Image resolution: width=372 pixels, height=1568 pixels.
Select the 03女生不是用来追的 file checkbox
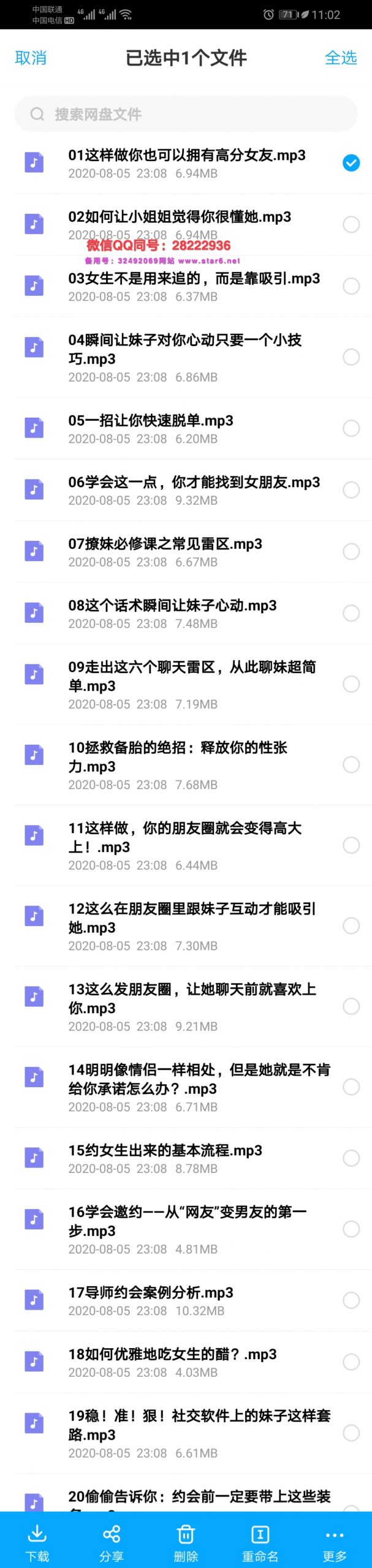click(x=351, y=286)
